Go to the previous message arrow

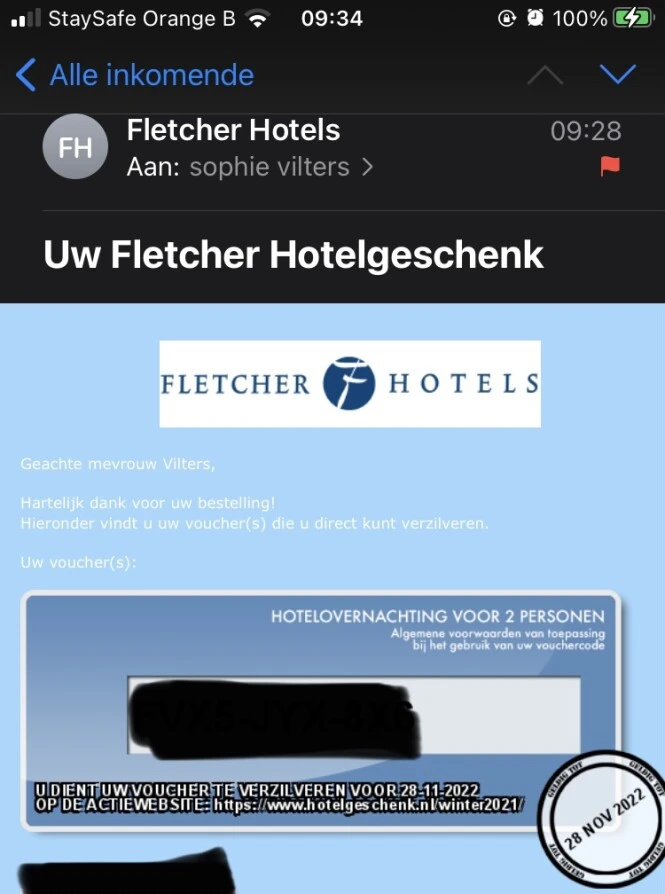(545, 76)
